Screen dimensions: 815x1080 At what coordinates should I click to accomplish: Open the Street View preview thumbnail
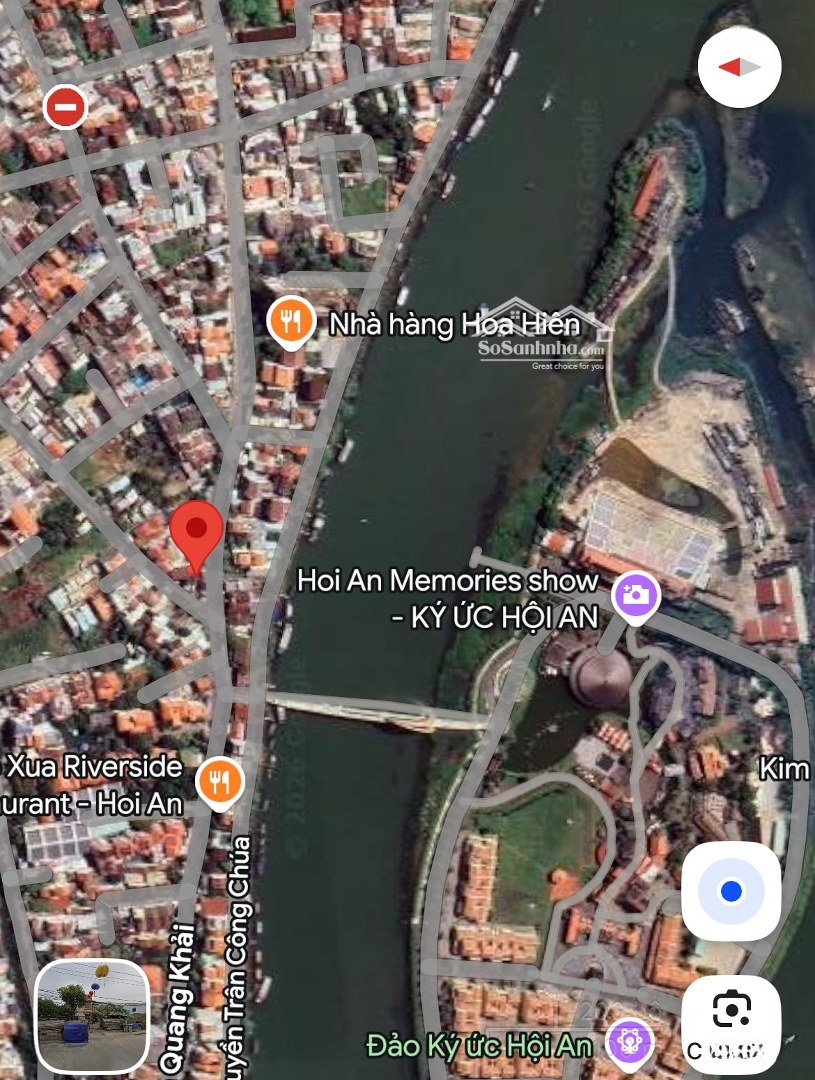[x=92, y=1016]
